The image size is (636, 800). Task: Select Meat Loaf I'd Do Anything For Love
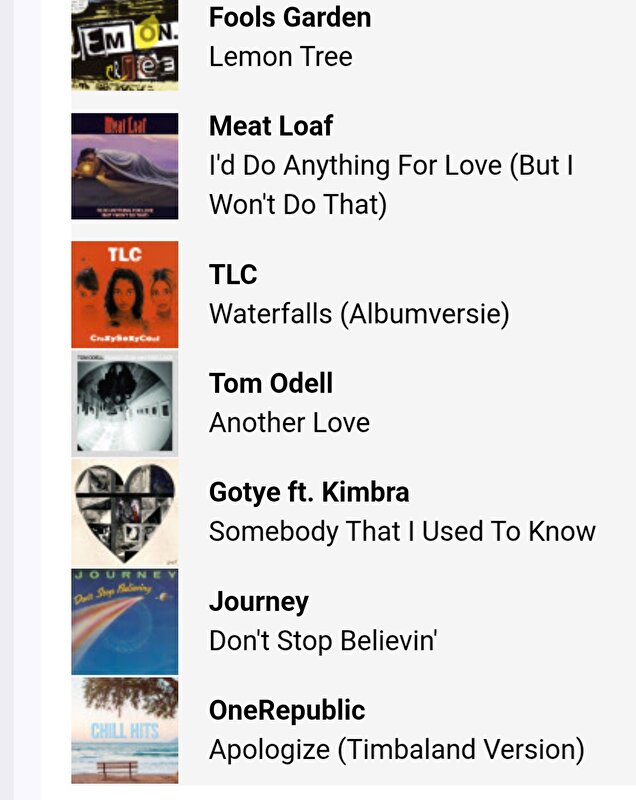390,166
